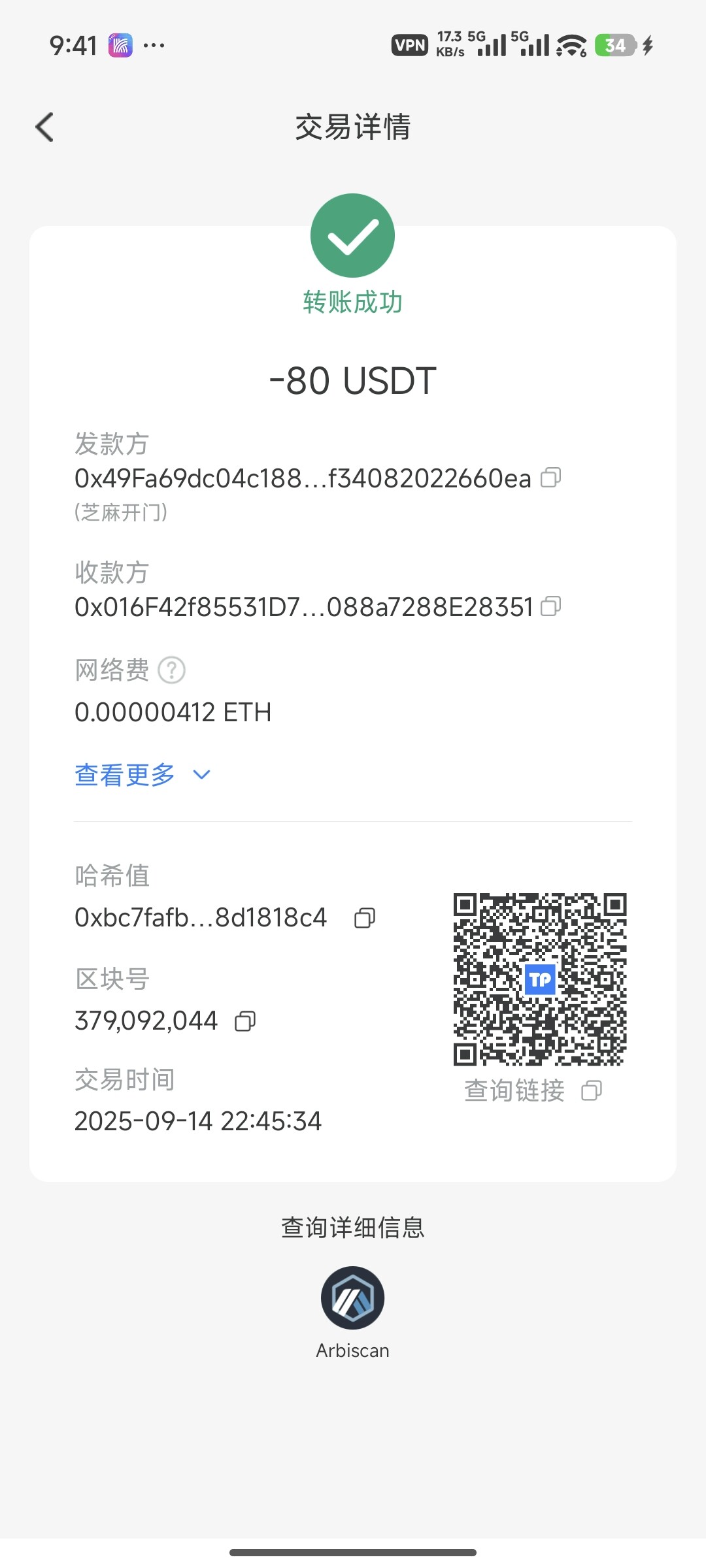Expand 查看更多 for more details
706x1568 pixels.
coord(142,775)
